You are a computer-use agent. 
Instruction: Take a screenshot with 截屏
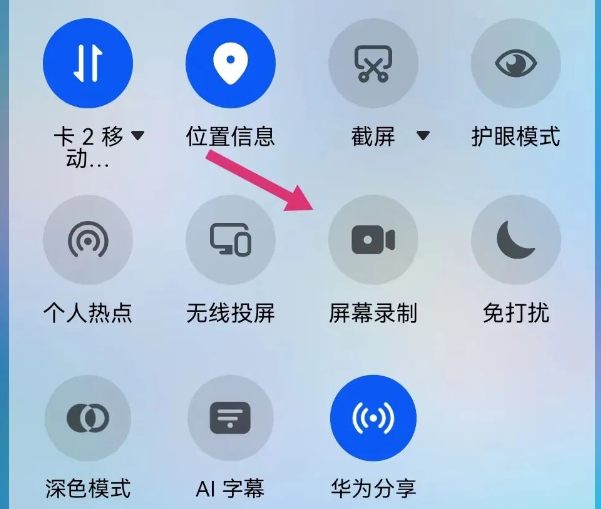coord(373,63)
